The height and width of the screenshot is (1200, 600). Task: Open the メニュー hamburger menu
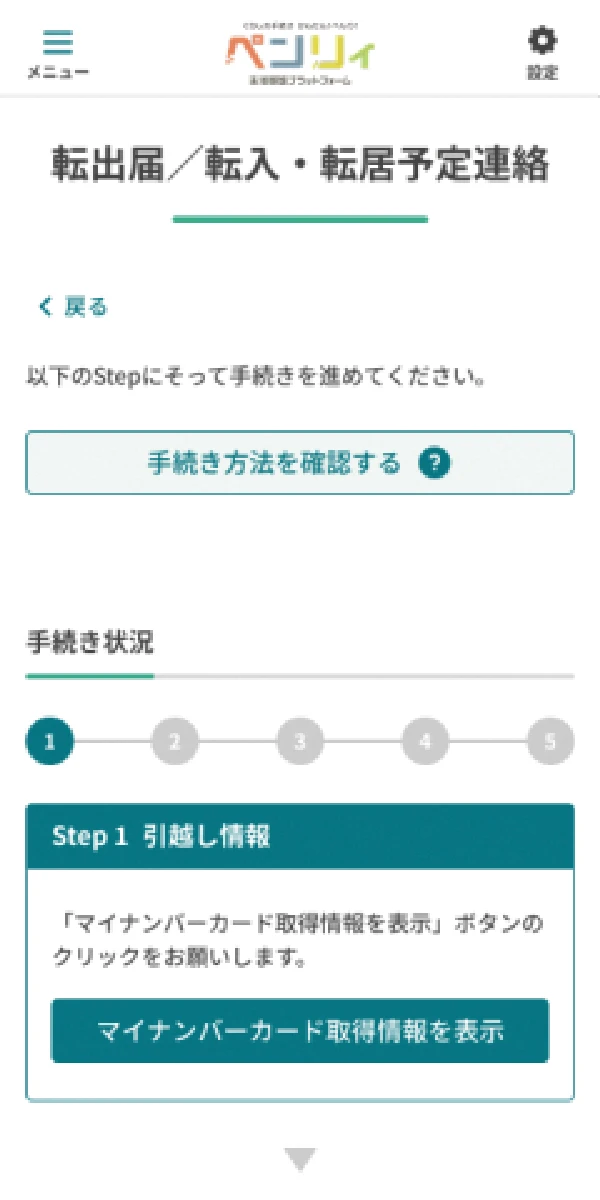tap(57, 51)
